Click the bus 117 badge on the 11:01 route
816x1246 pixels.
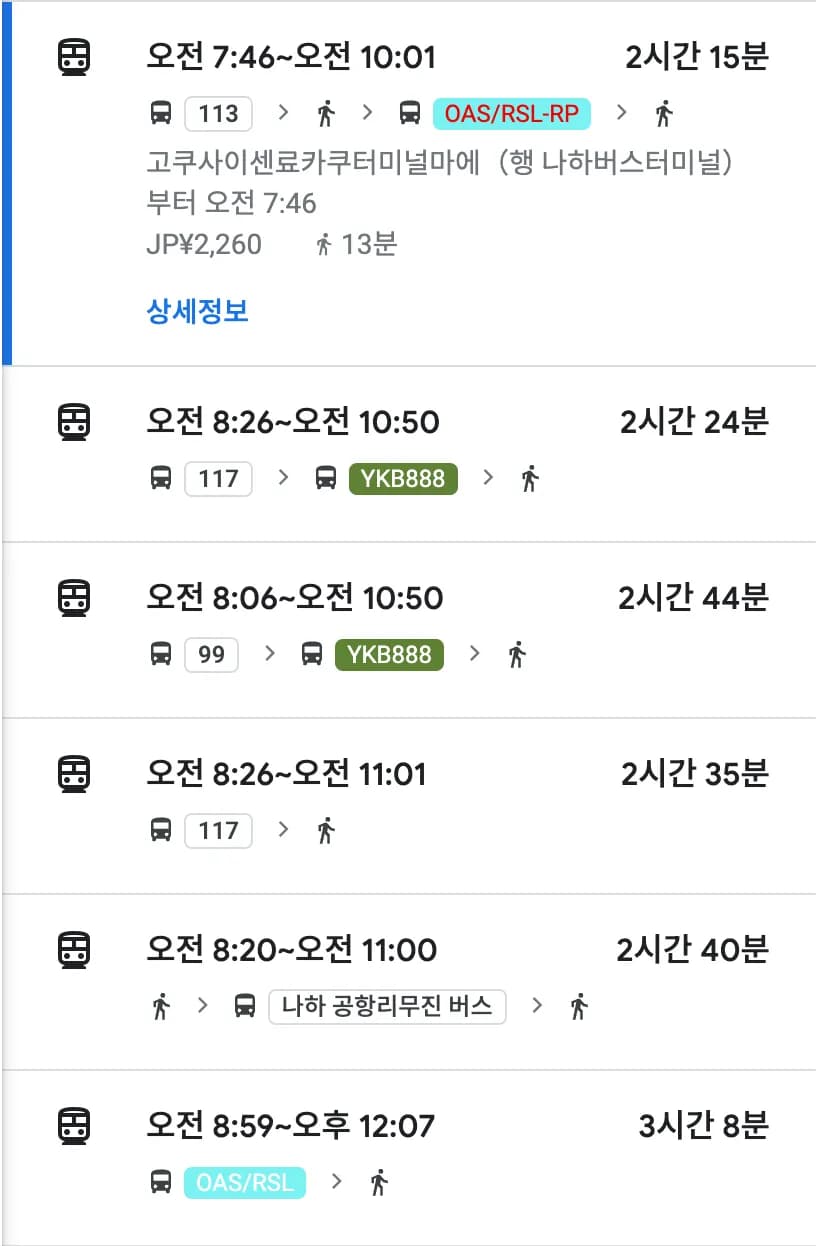(x=218, y=830)
